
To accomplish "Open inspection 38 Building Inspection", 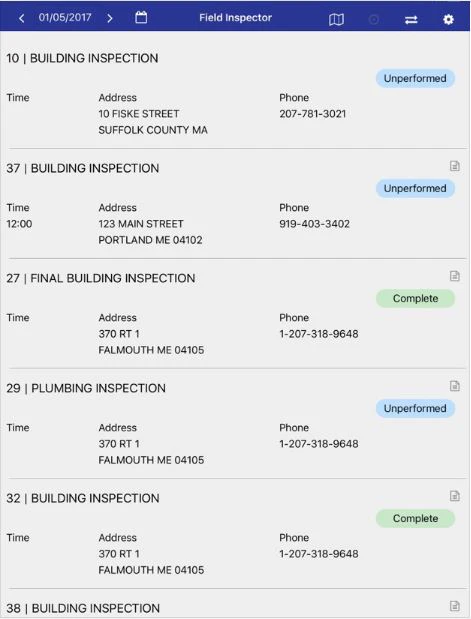I will 235,604.
